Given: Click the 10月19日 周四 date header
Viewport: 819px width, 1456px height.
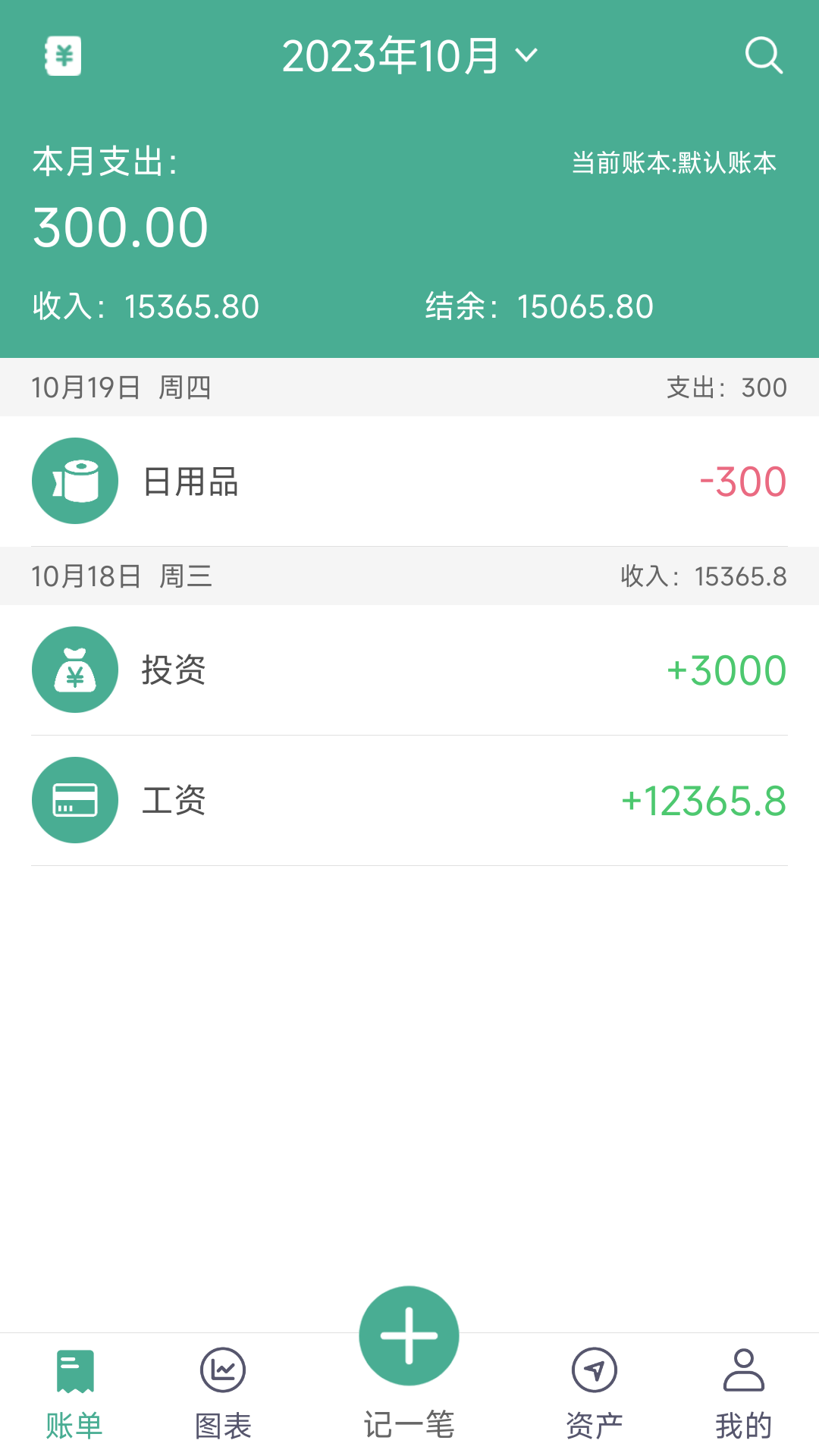Looking at the screenshot, I should [x=409, y=387].
